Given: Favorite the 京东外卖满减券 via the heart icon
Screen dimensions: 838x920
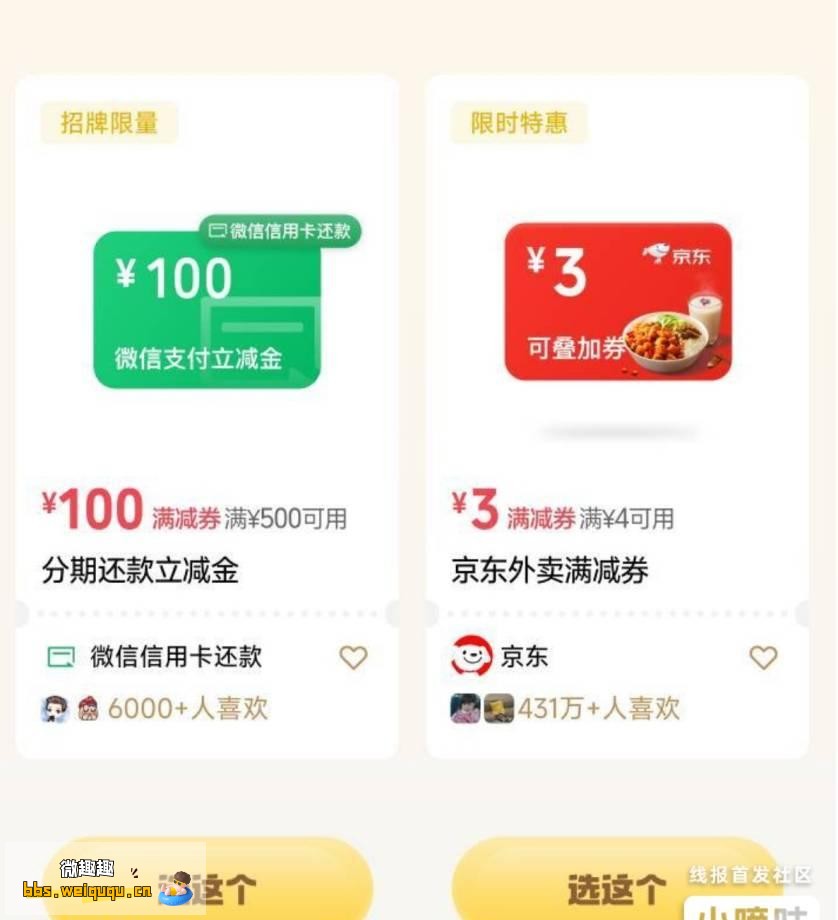Looking at the screenshot, I should (x=763, y=657).
